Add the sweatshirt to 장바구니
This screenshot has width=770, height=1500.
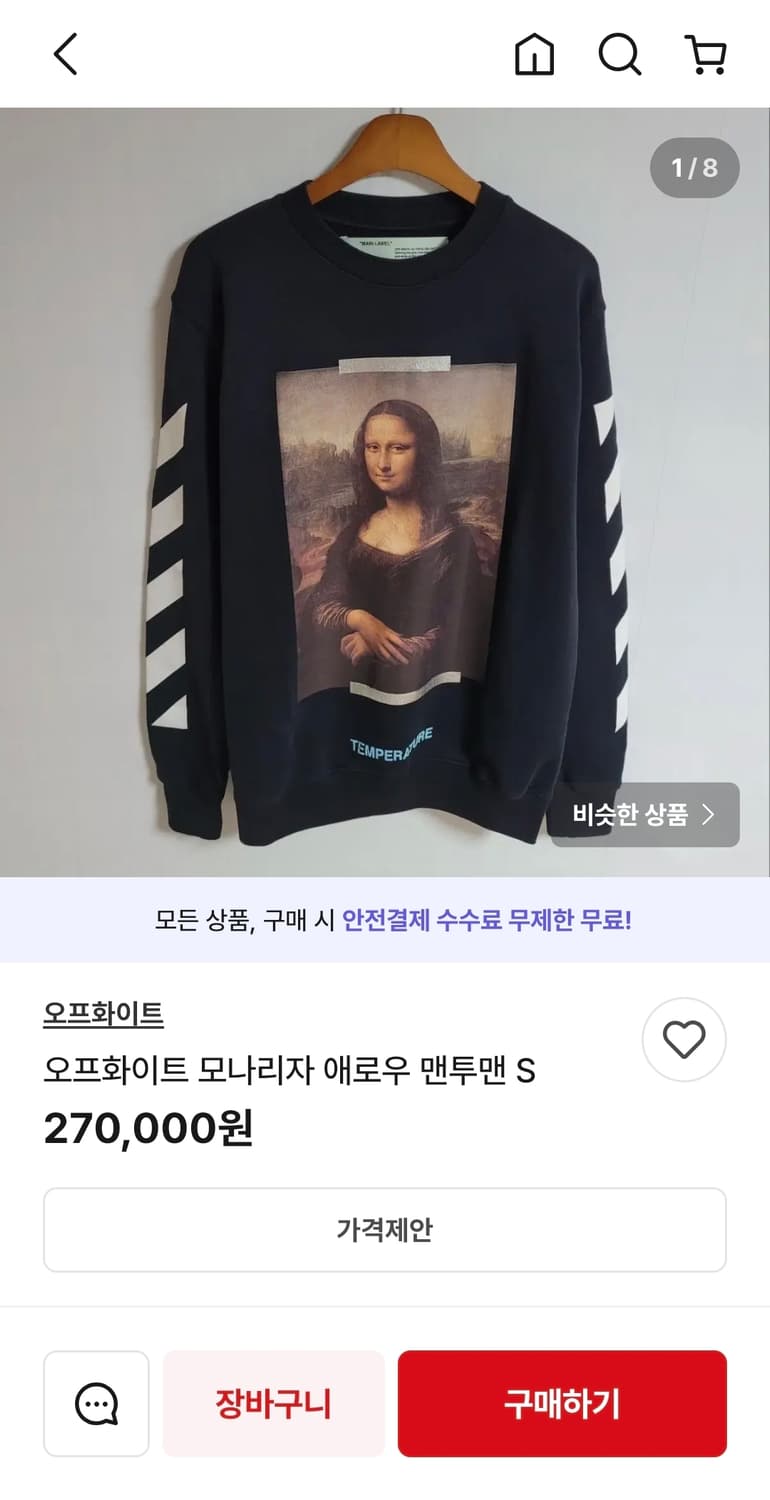pos(273,1402)
